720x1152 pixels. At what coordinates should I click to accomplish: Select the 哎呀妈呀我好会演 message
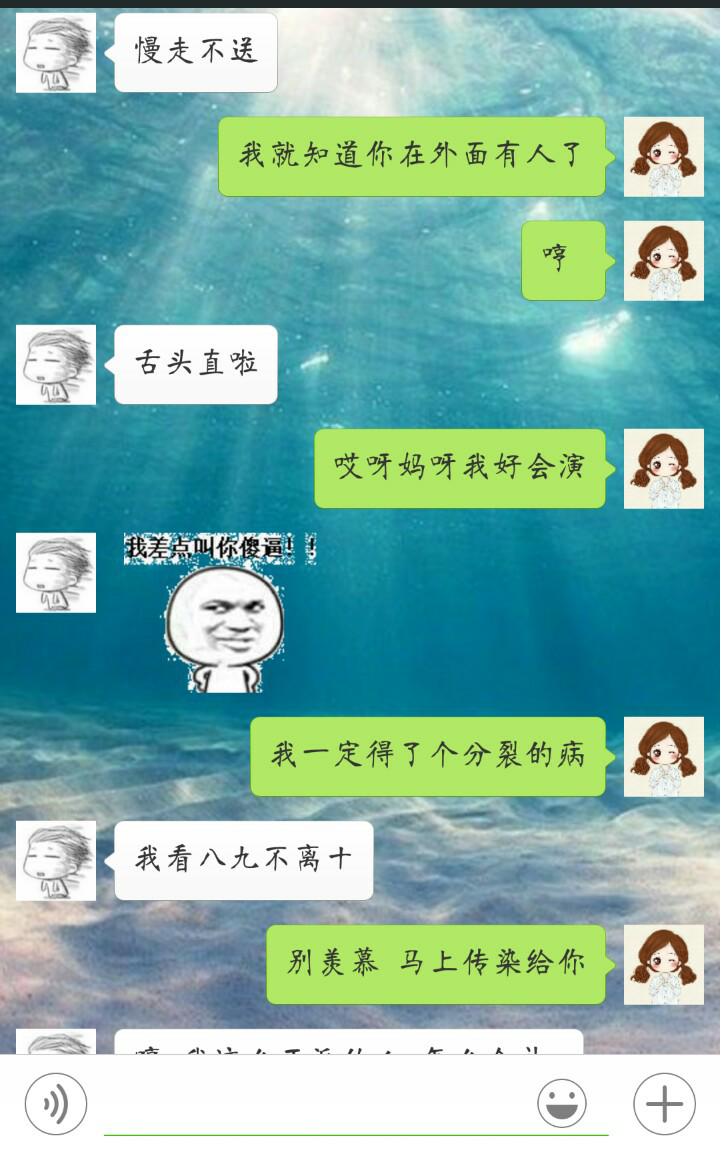(x=460, y=470)
